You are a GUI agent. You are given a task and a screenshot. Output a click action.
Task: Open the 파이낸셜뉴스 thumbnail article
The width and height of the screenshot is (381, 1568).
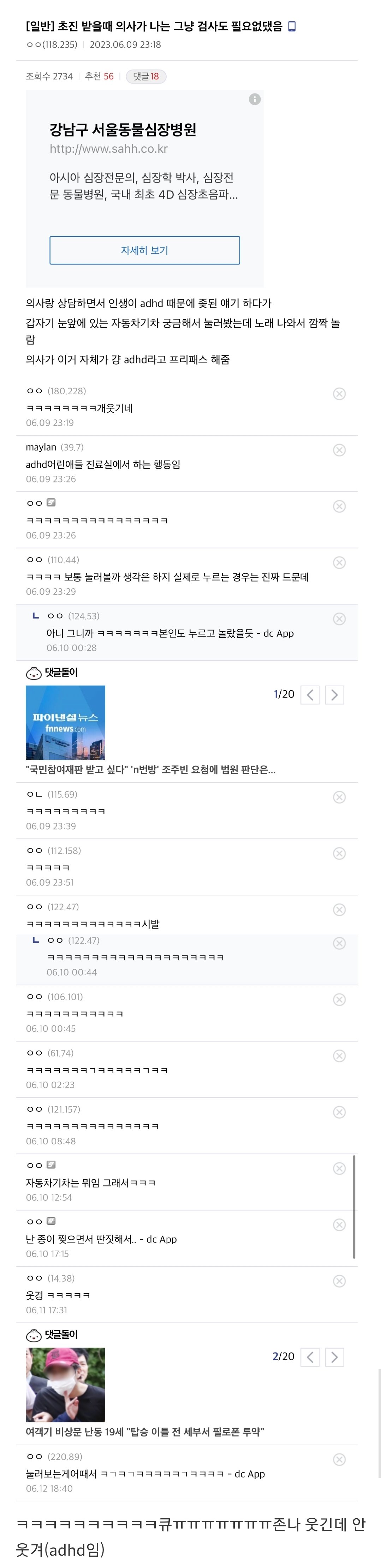(x=65, y=723)
